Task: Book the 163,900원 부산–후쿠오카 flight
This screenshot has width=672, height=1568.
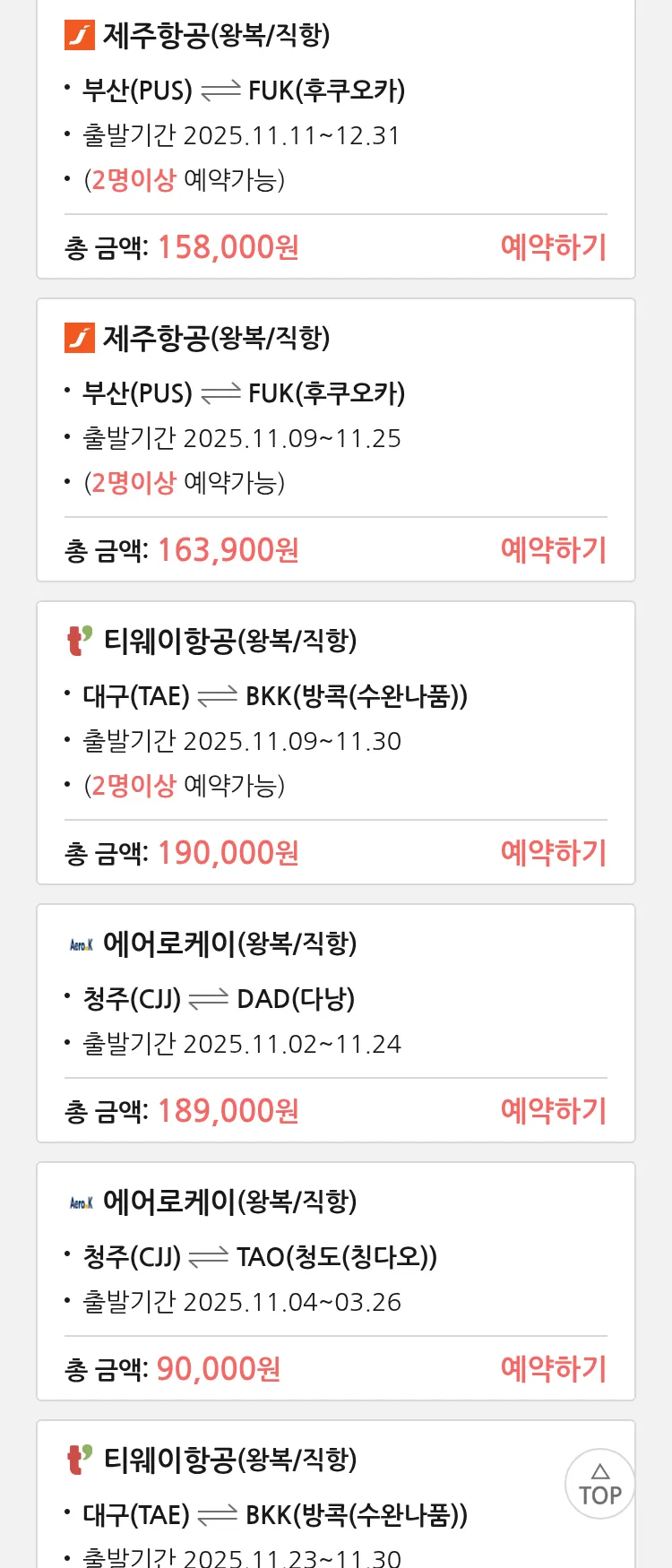Action: tap(553, 550)
